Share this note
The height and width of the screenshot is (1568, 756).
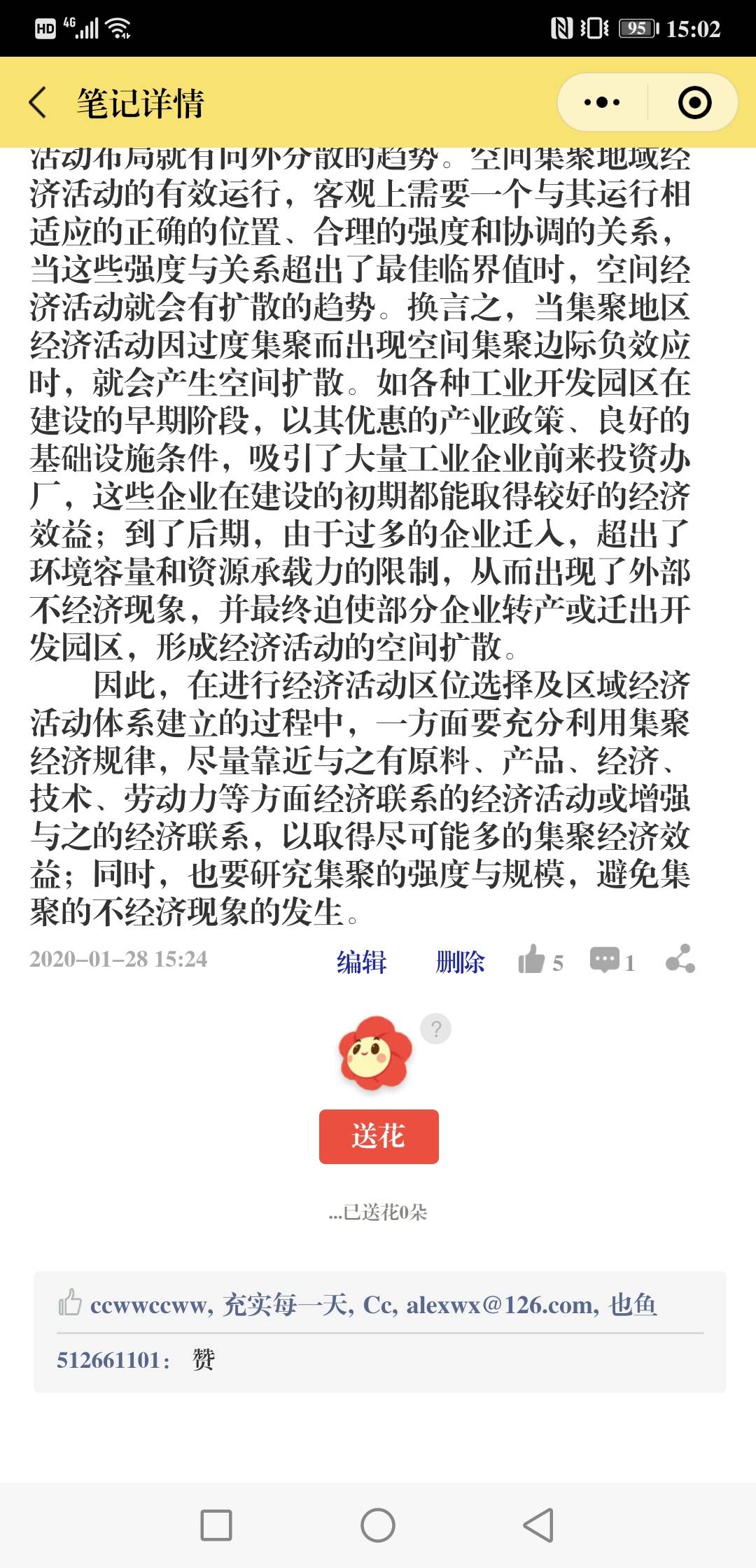pyautogui.click(x=680, y=959)
